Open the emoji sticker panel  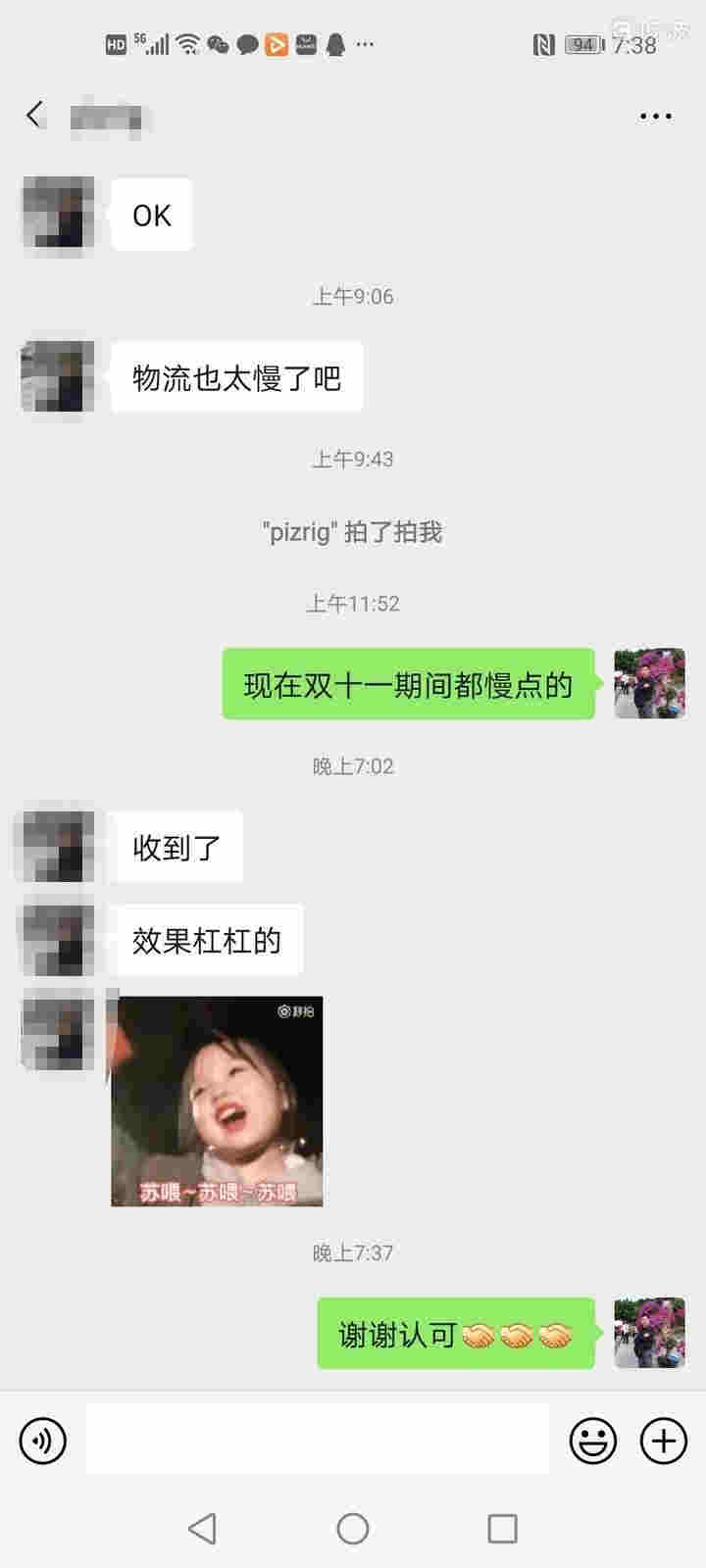593,1441
